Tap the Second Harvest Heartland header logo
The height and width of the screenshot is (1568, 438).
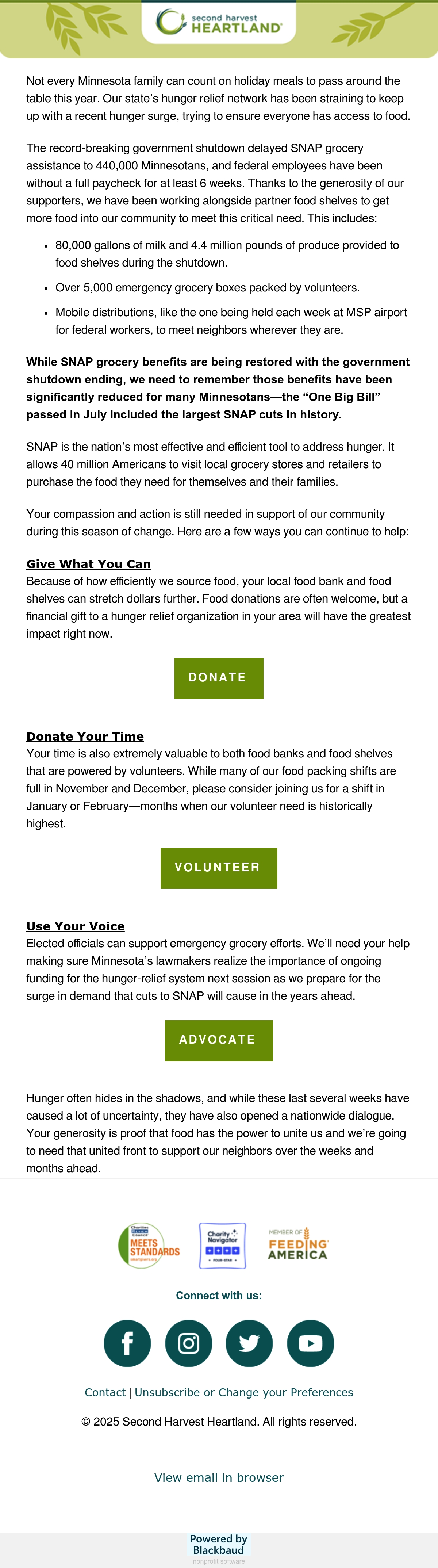coord(219,21)
